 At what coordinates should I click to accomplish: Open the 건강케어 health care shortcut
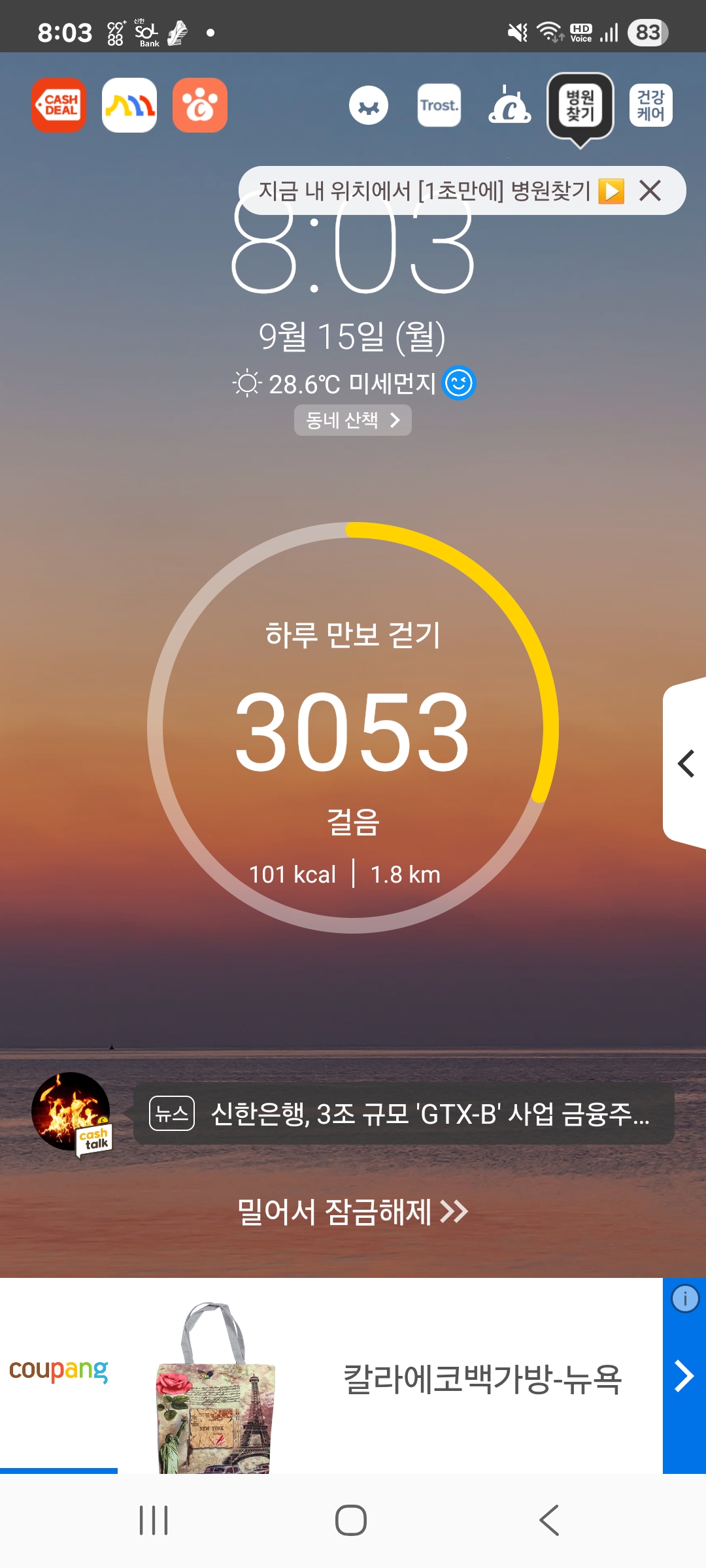[650, 105]
